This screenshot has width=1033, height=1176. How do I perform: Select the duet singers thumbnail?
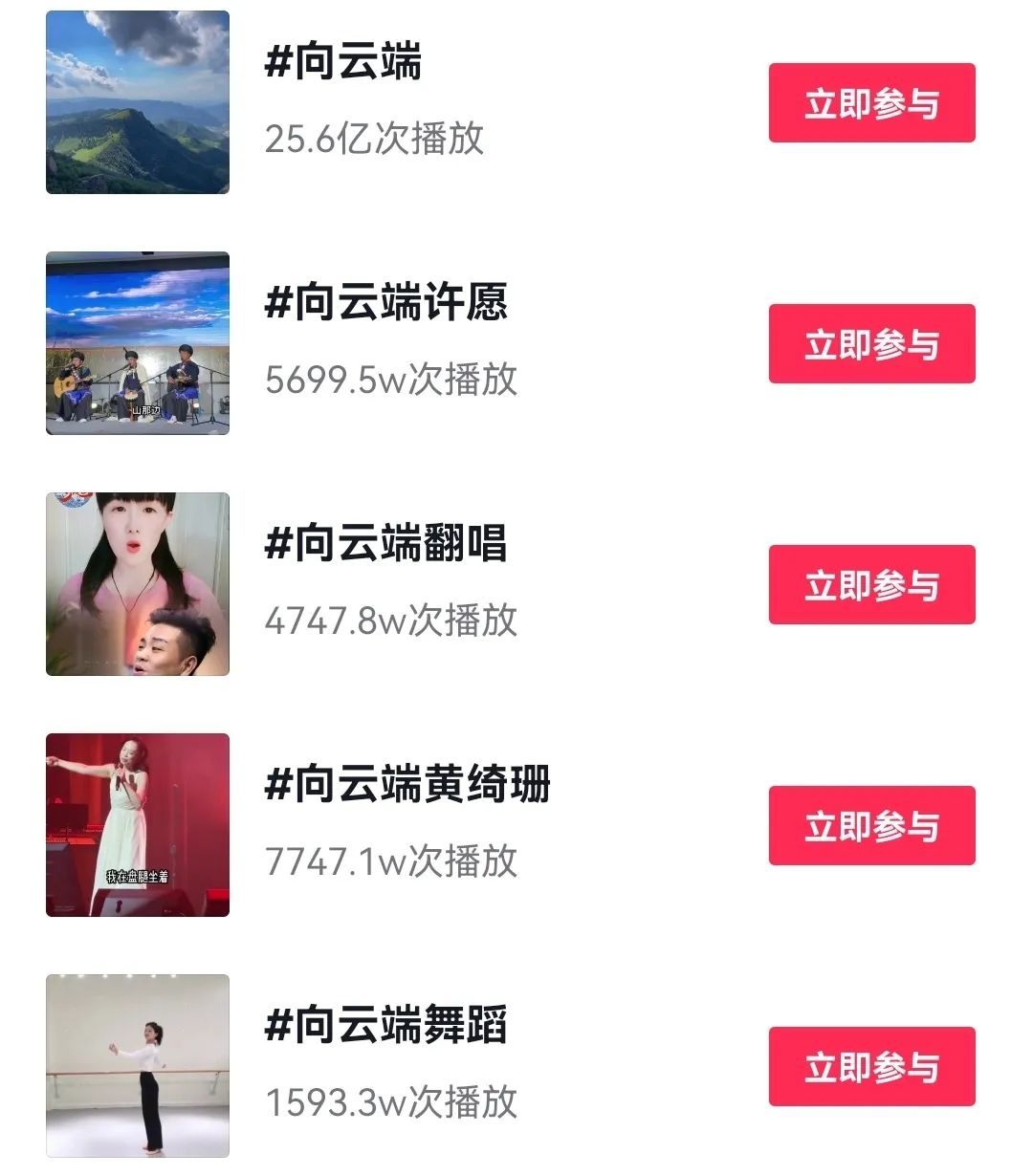click(x=137, y=585)
